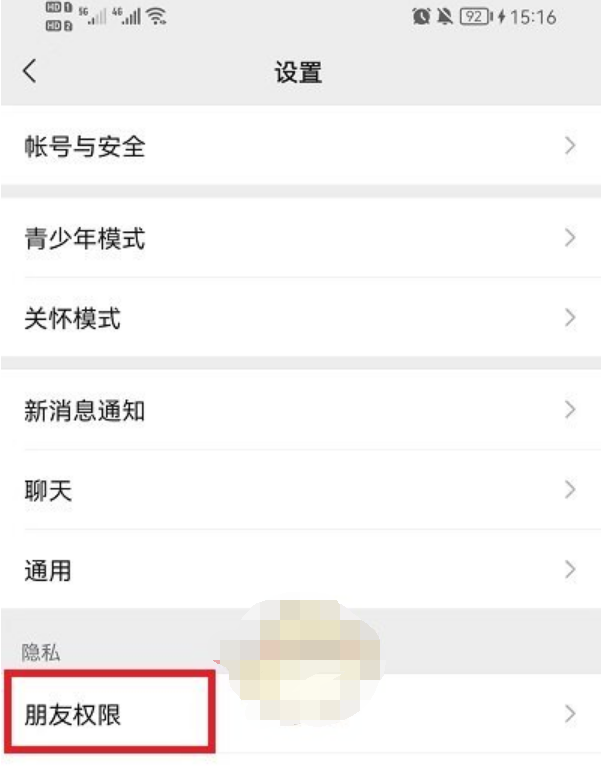The width and height of the screenshot is (606, 772).
Task: Go back from the 设置 page
Action: (x=30, y=71)
